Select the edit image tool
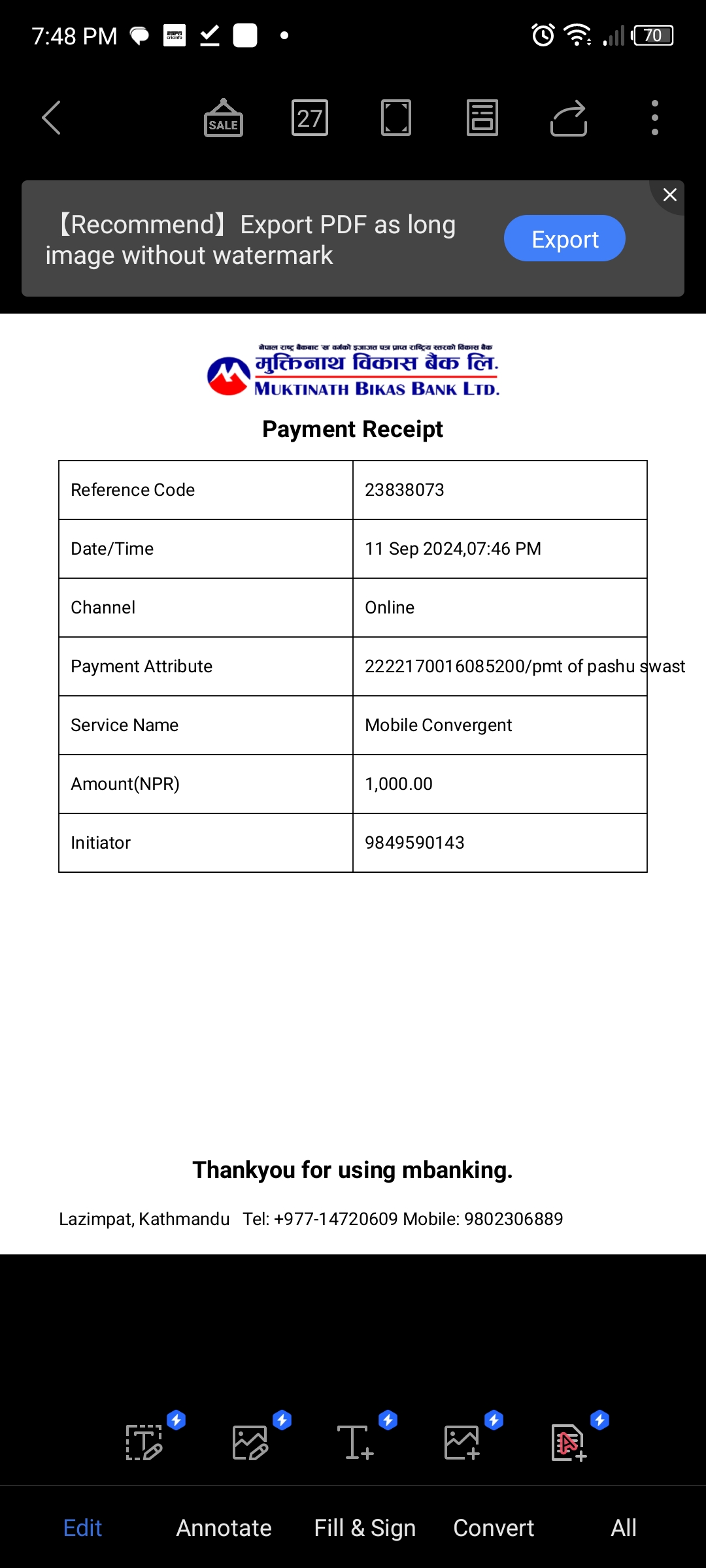Image resolution: width=706 pixels, height=1568 pixels. (250, 1443)
